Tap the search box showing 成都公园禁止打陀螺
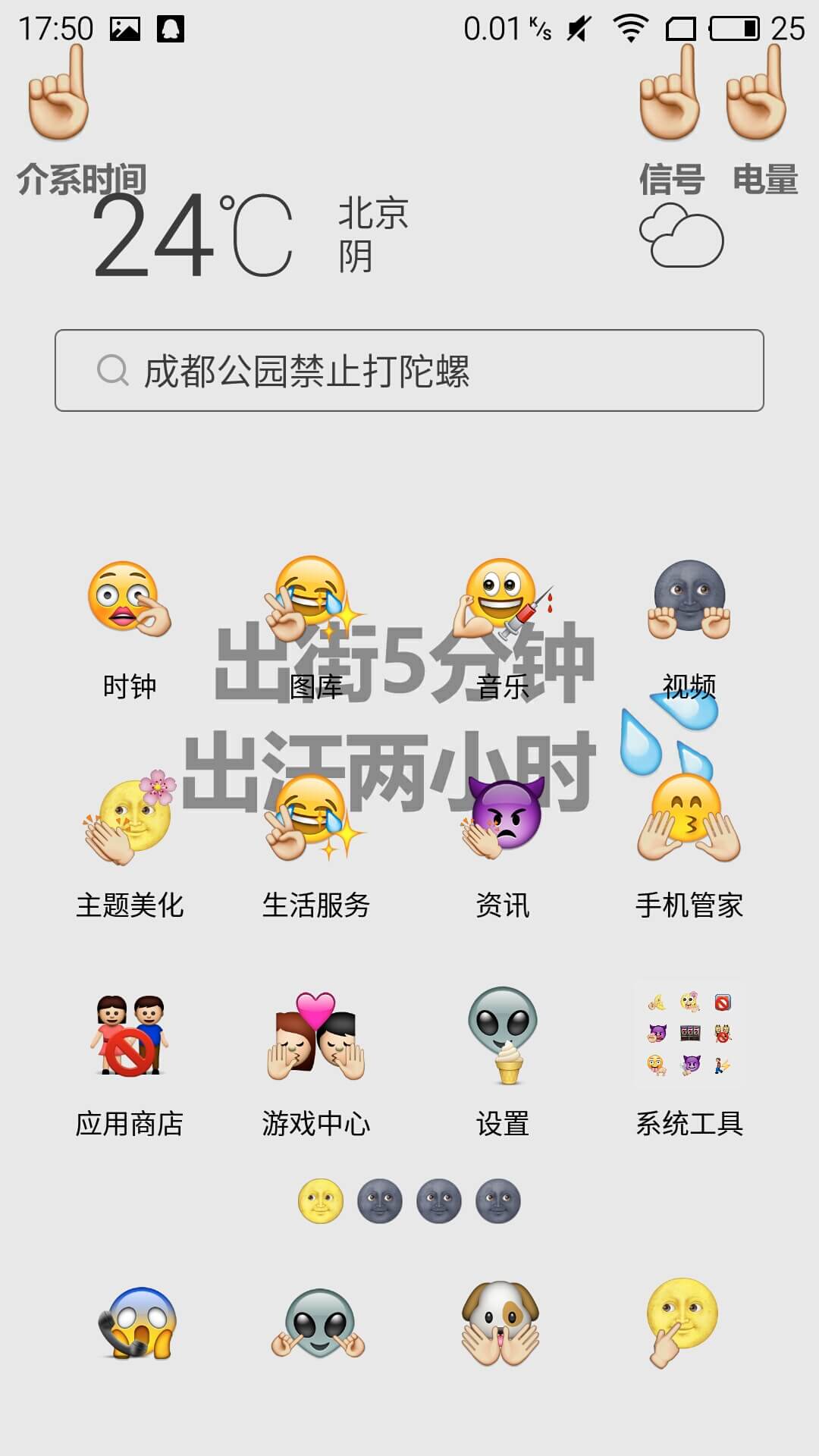The width and height of the screenshot is (819, 1456). click(409, 370)
